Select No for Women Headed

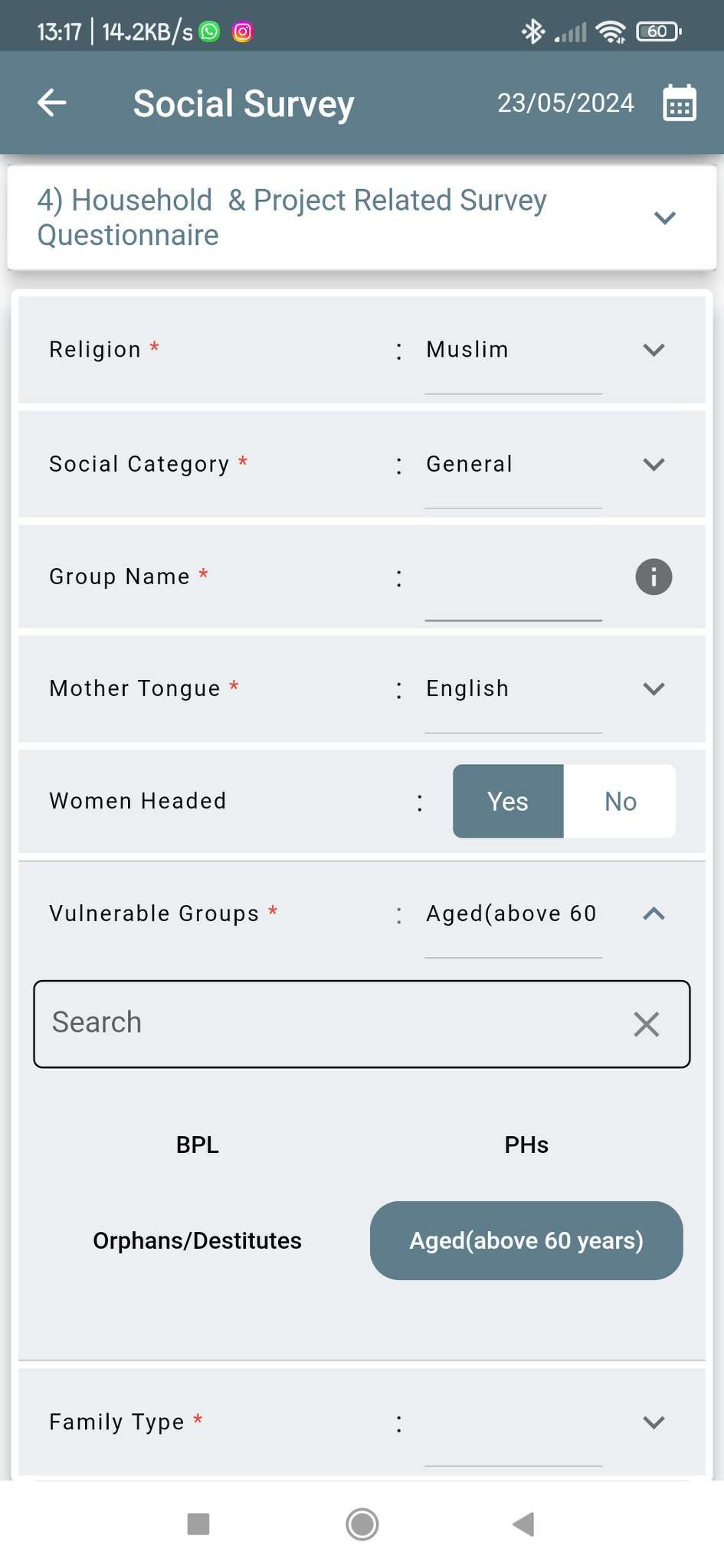tap(620, 801)
